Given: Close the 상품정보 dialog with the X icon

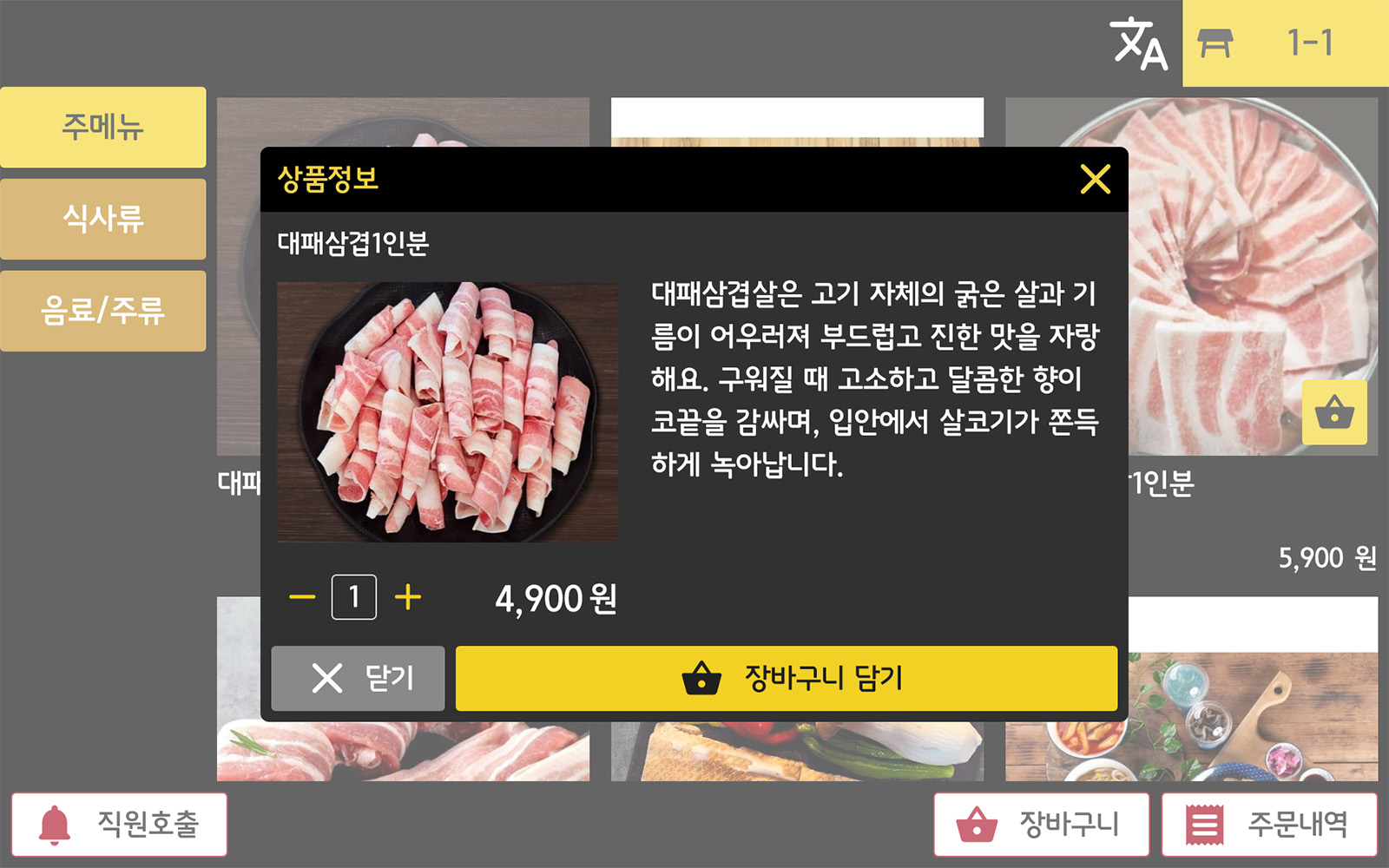Looking at the screenshot, I should pos(1095,180).
